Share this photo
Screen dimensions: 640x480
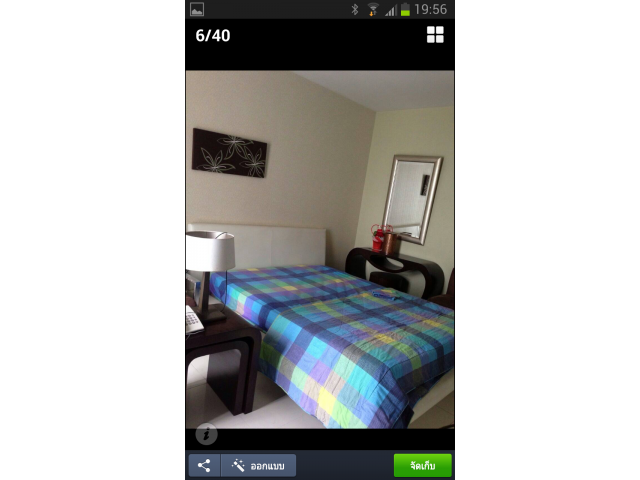(x=204, y=465)
